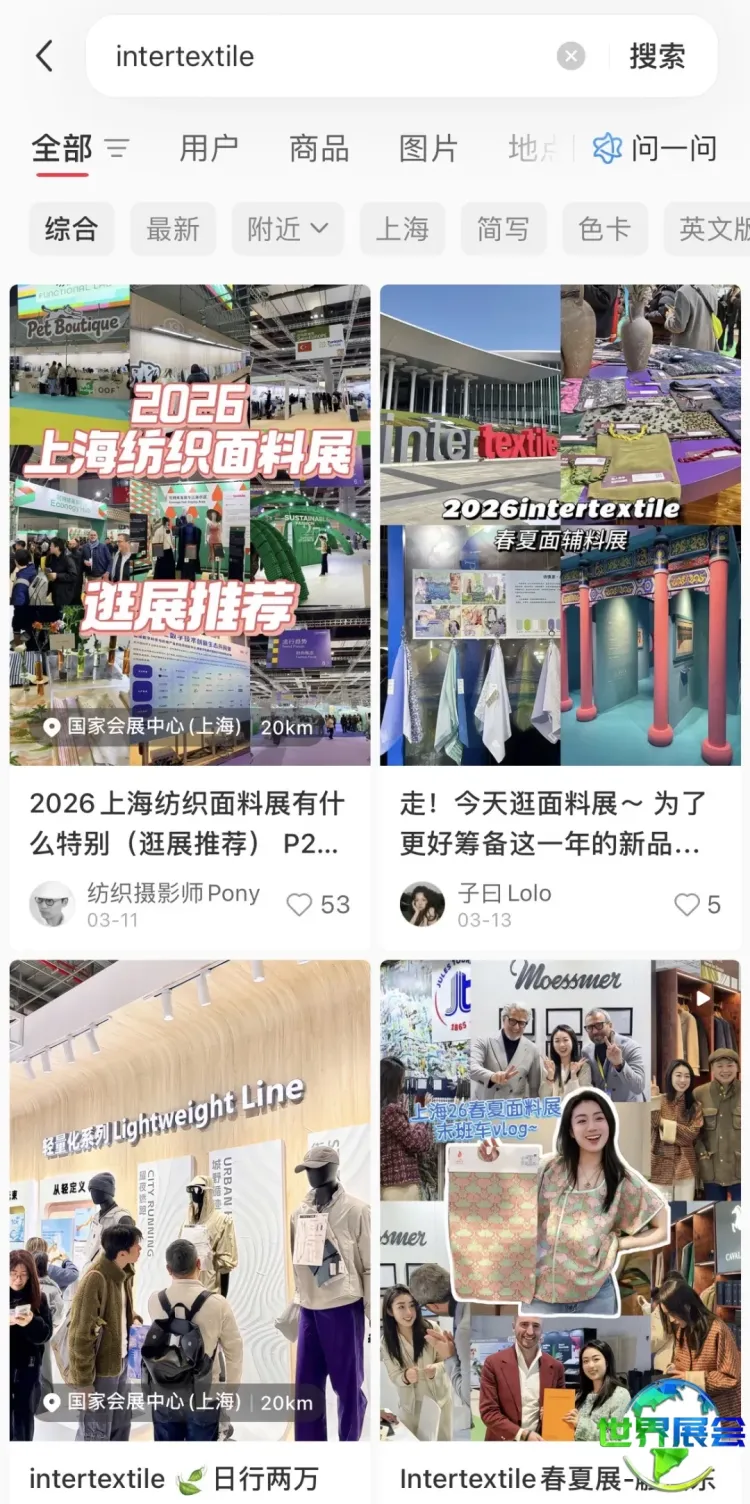View the 2026 上海纺织面料展 post thumbnail

point(190,522)
